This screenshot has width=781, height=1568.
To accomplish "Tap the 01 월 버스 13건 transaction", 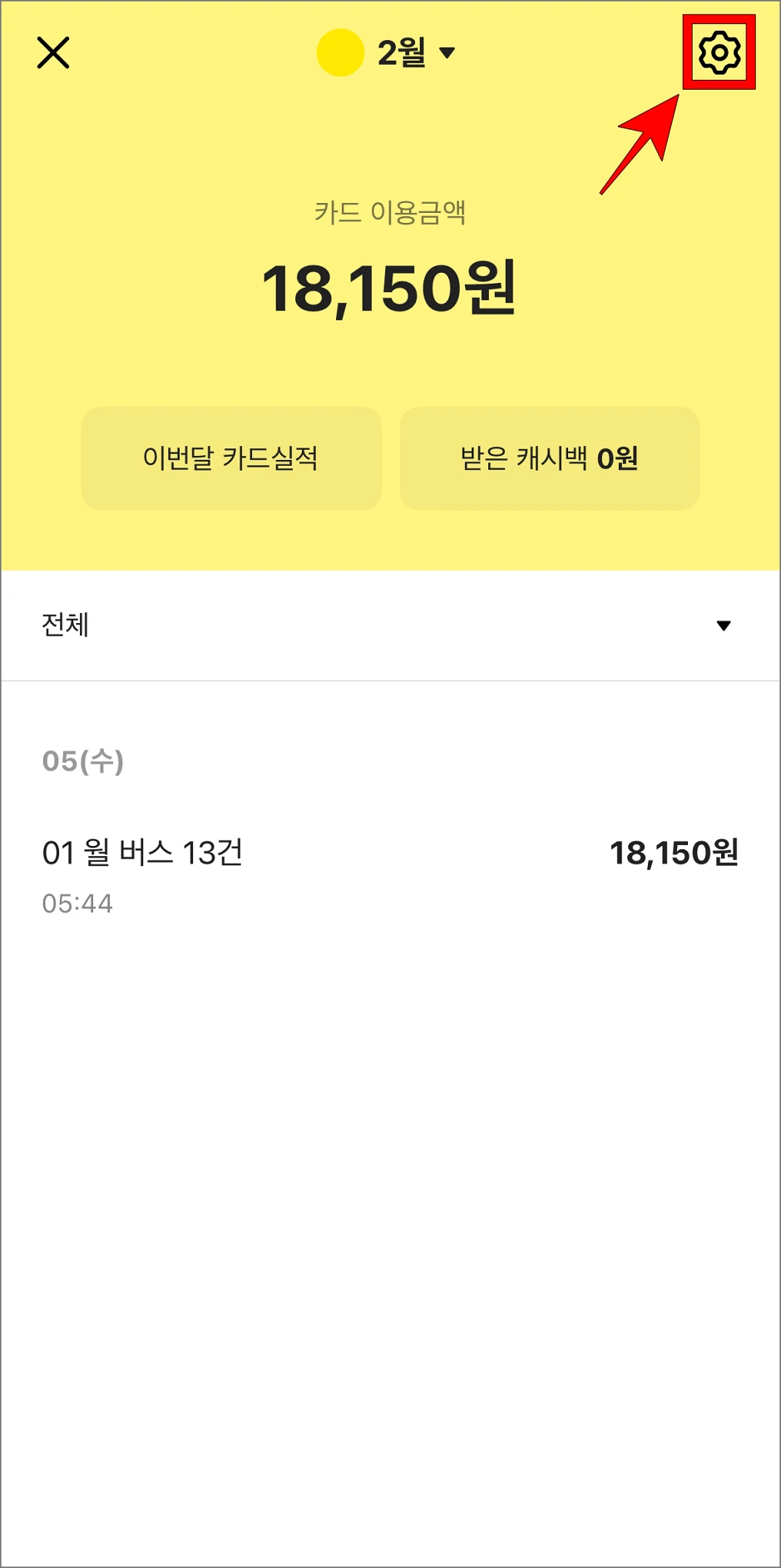I will click(x=142, y=853).
